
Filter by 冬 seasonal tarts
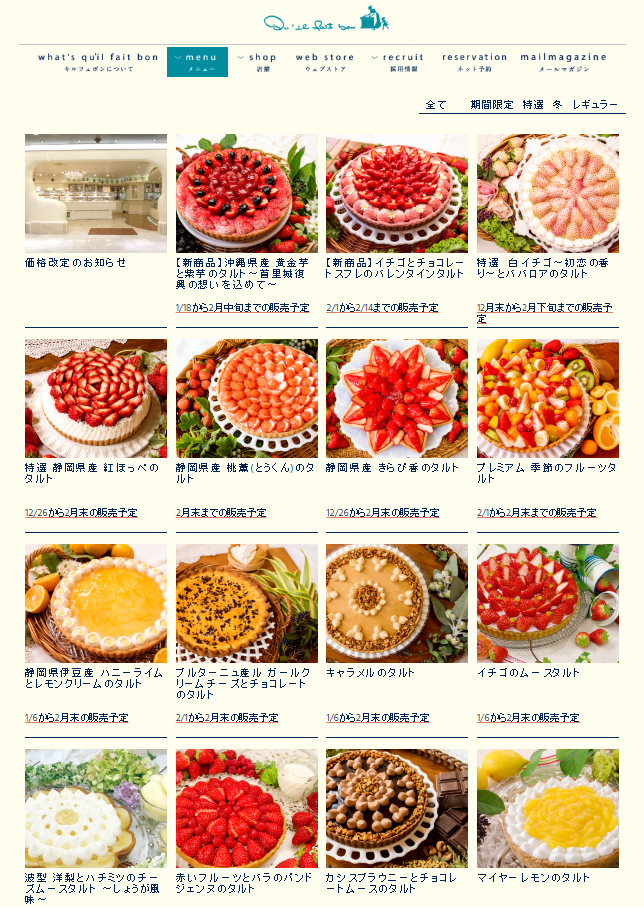(558, 105)
